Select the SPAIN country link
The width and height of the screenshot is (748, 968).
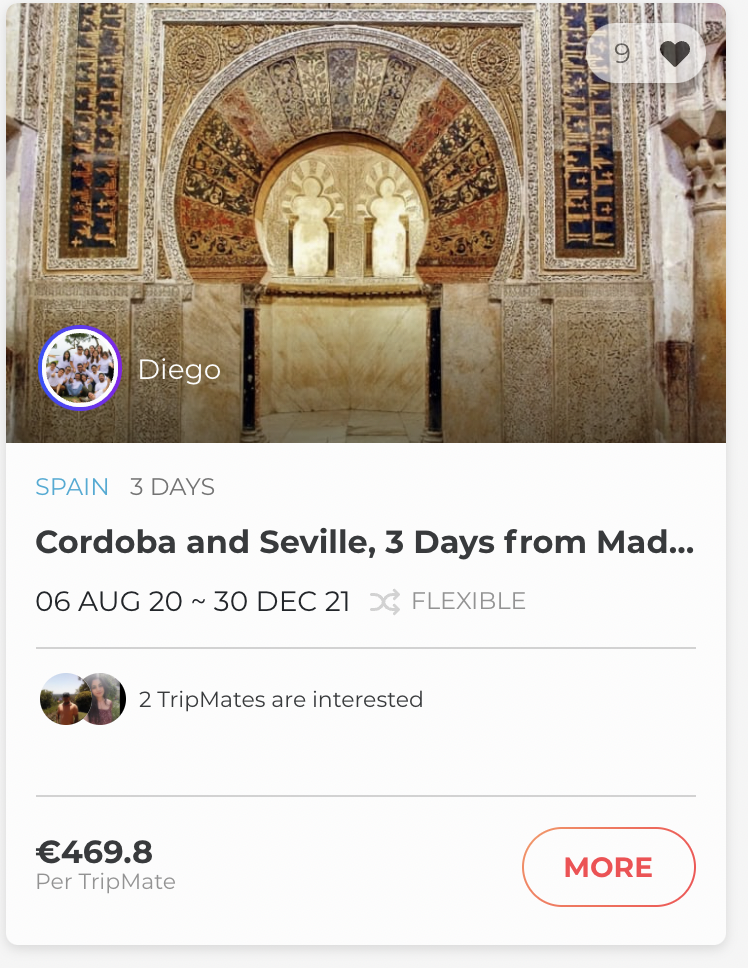(x=72, y=487)
